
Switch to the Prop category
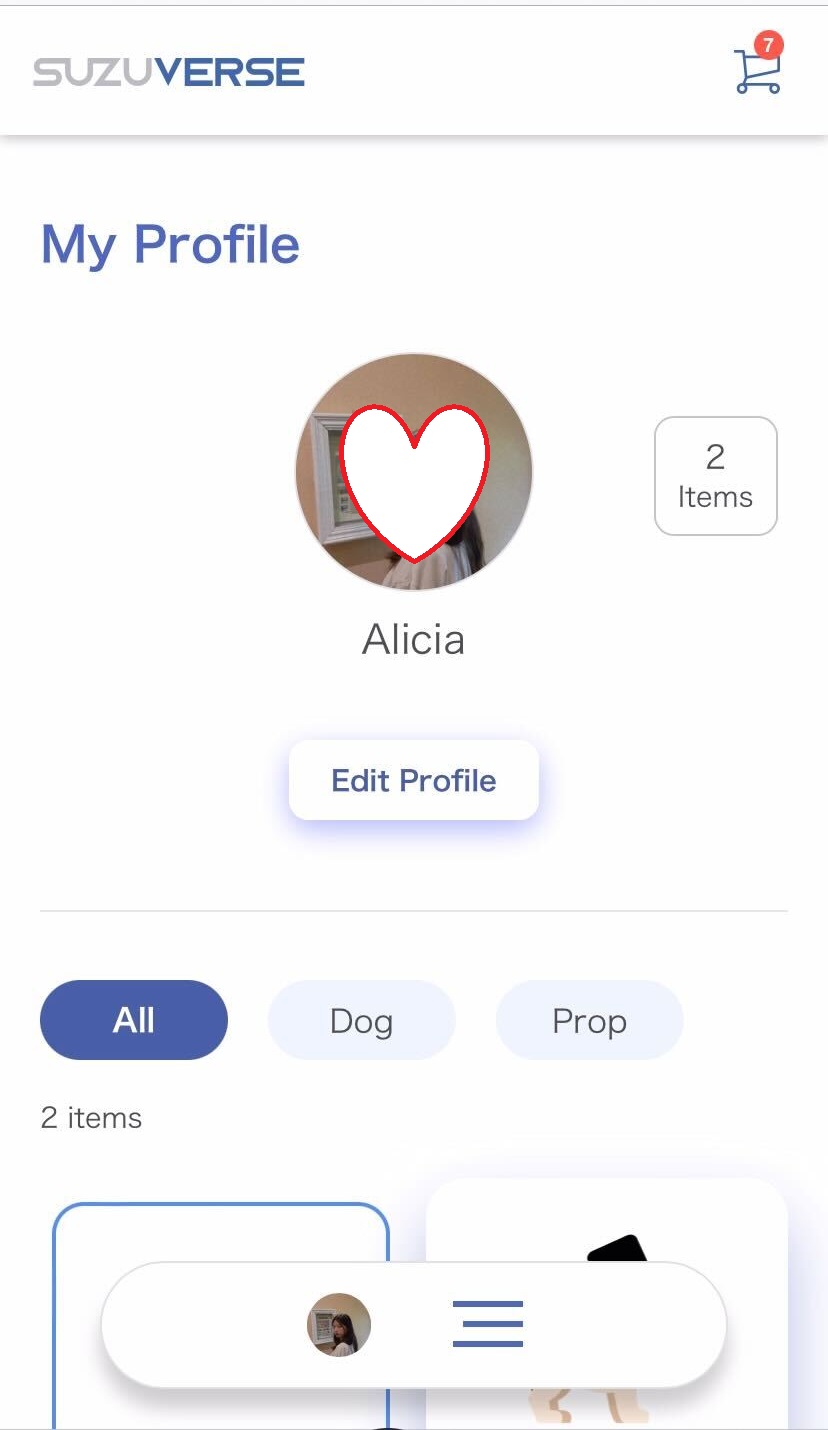[x=589, y=1020]
